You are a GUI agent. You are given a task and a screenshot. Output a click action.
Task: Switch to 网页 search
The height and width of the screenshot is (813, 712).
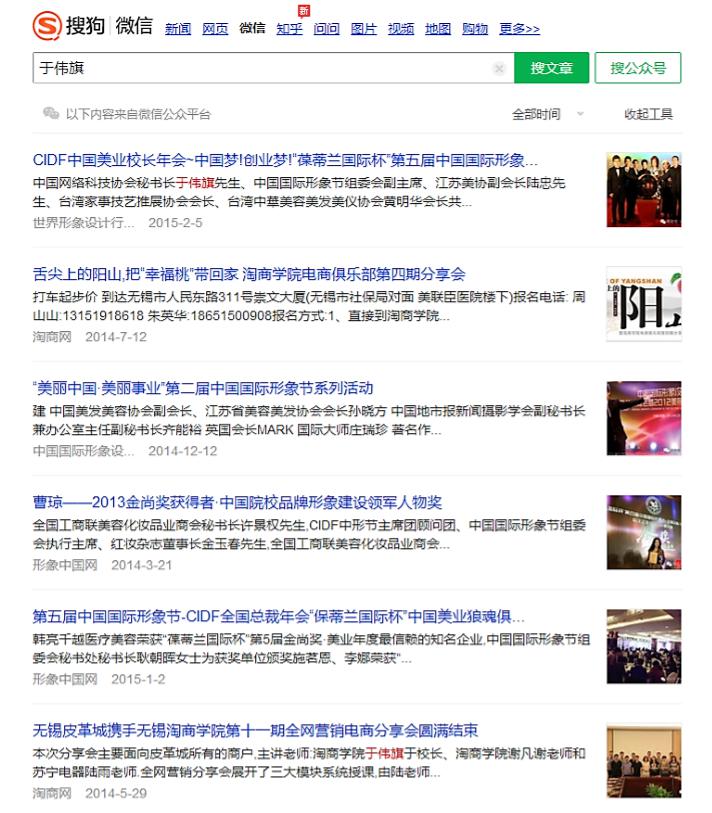point(215,29)
